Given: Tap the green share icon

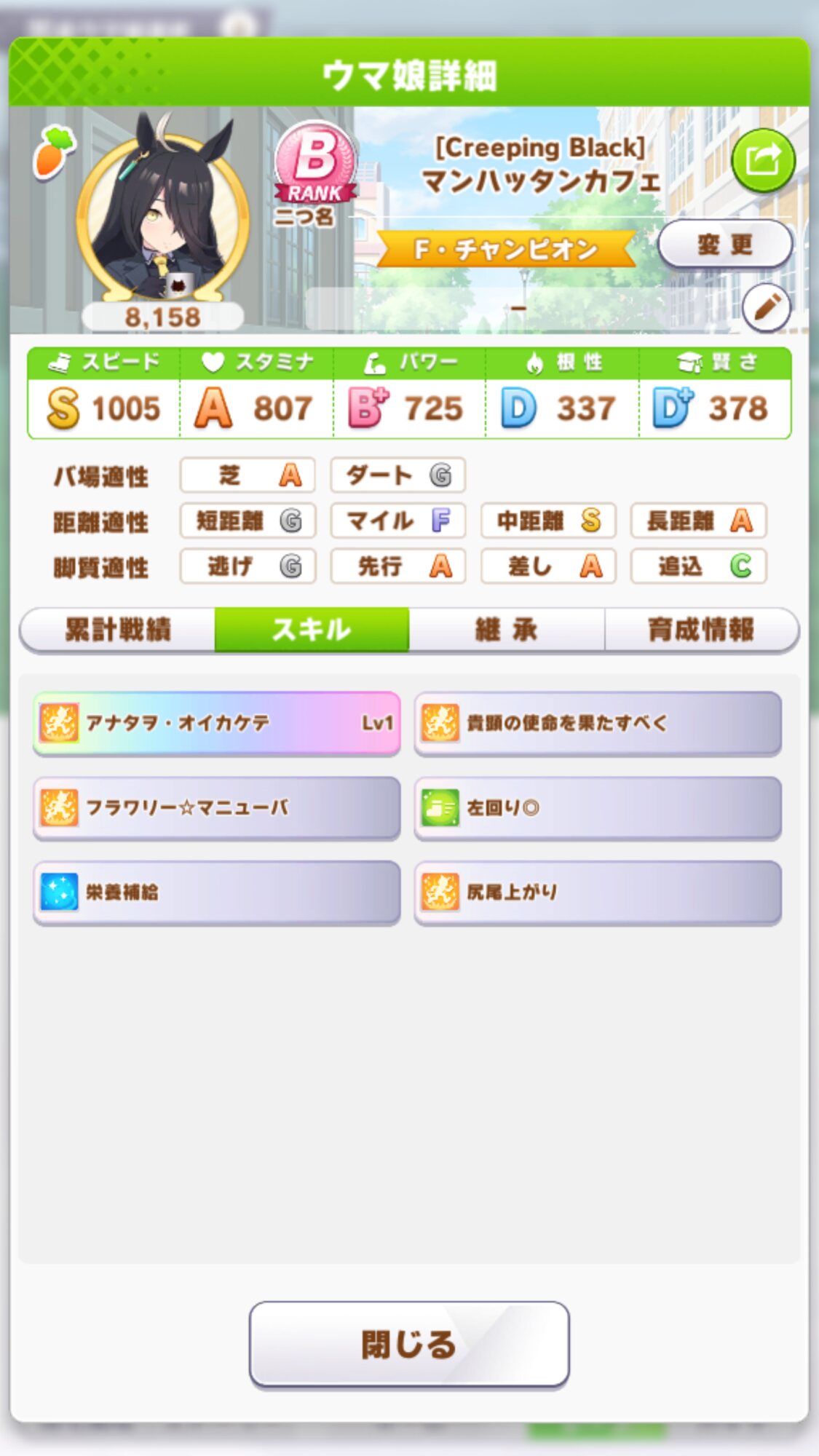Looking at the screenshot, I should (762, 159).
